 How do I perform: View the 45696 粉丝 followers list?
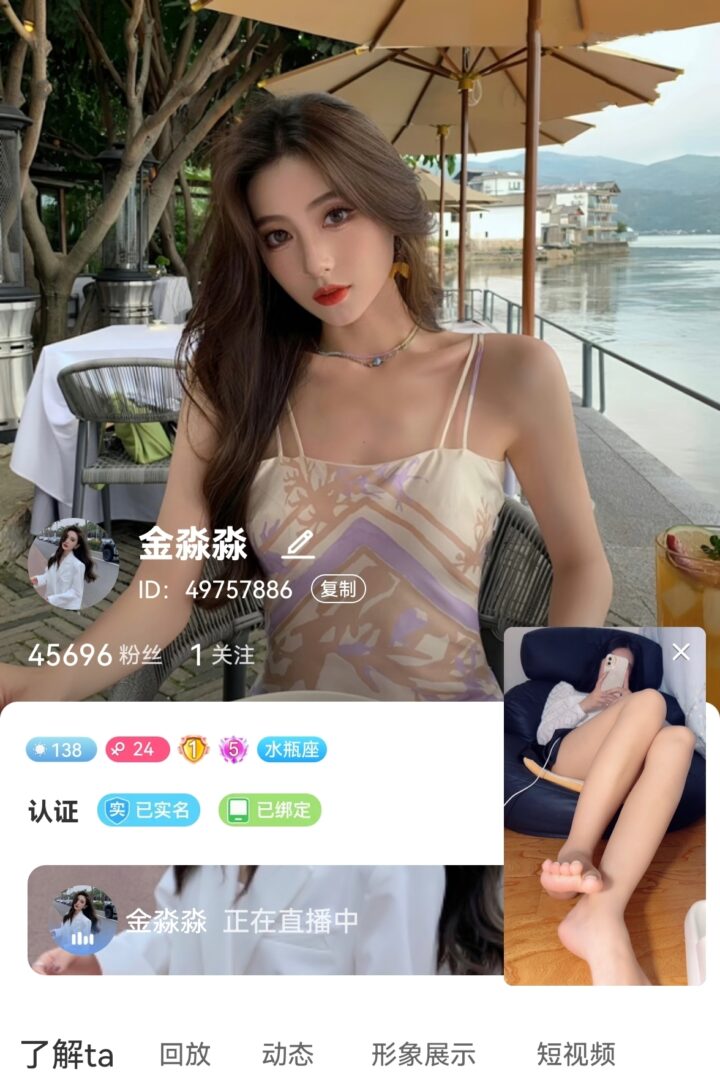[x=95, y=655]
